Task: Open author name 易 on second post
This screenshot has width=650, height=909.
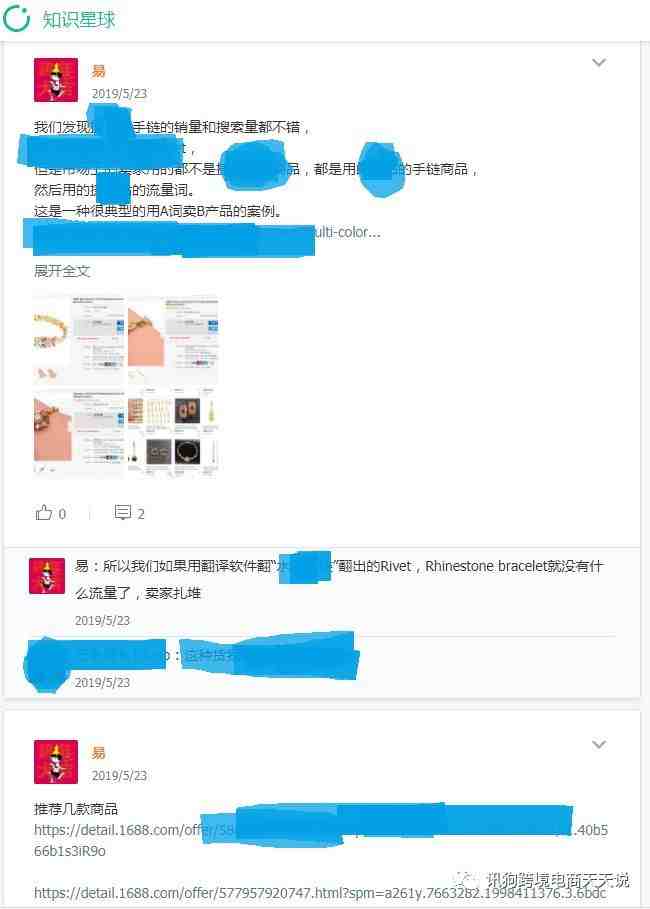Action: [98, 753]
